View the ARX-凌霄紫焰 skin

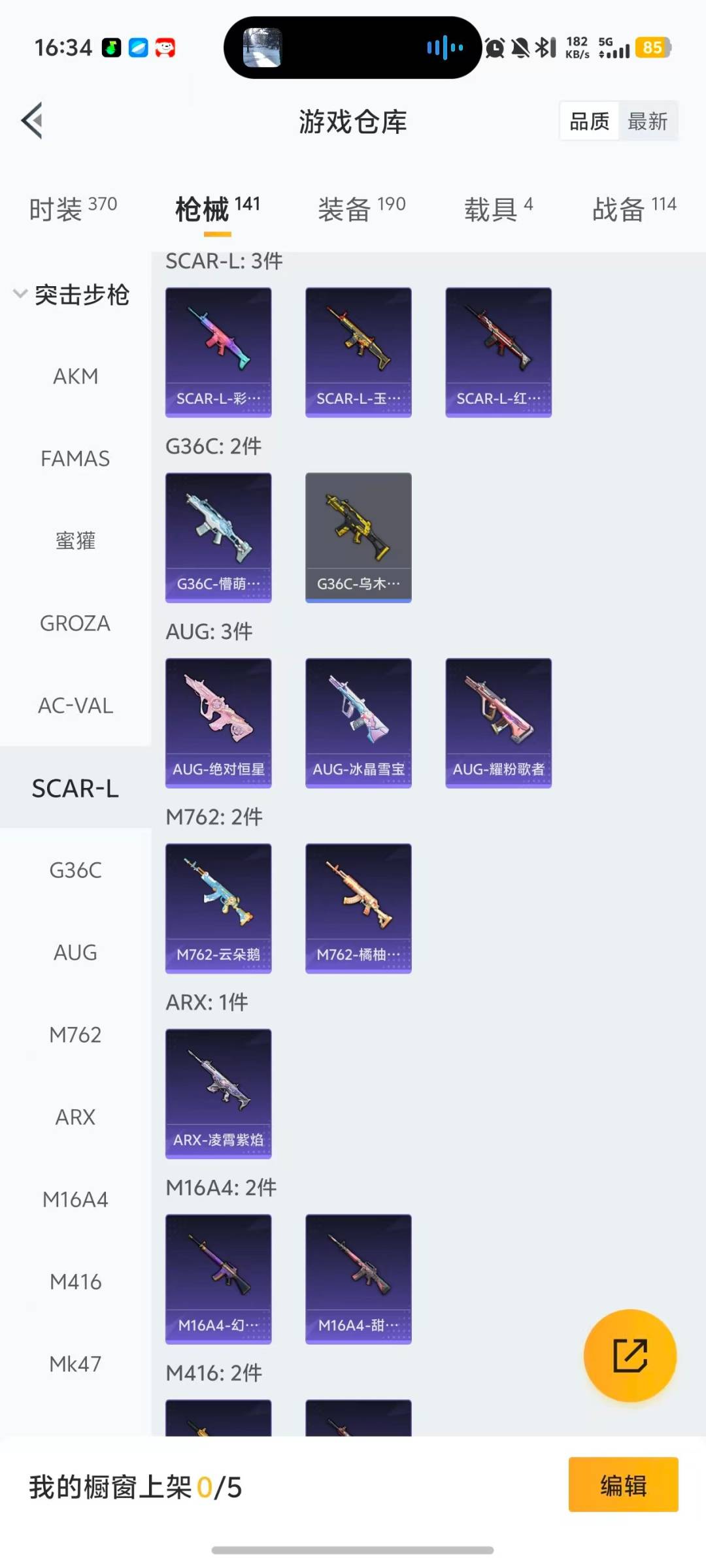pos(218,1094)
